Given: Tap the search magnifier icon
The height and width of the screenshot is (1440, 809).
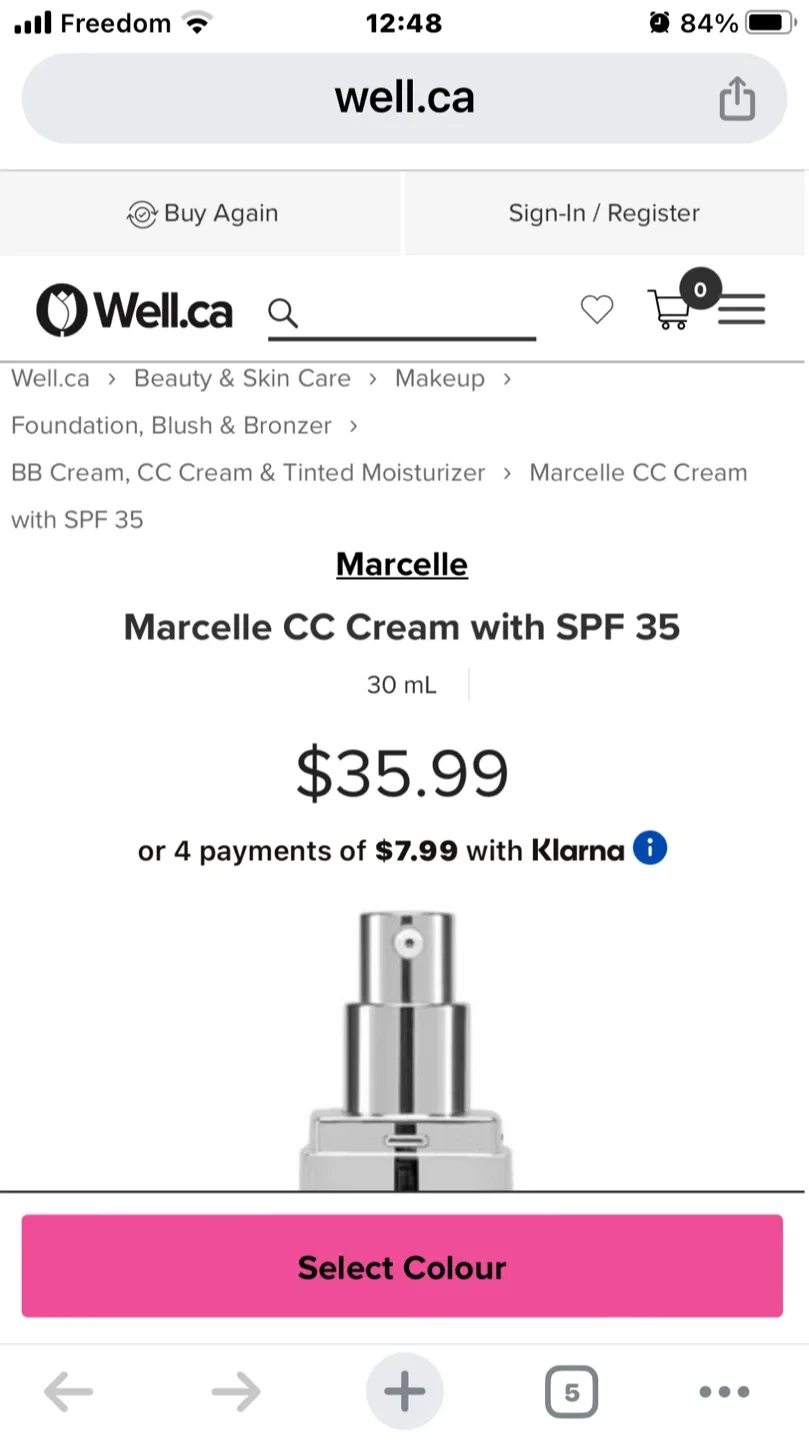Looking at the screenshot, I should click(283, 313).
